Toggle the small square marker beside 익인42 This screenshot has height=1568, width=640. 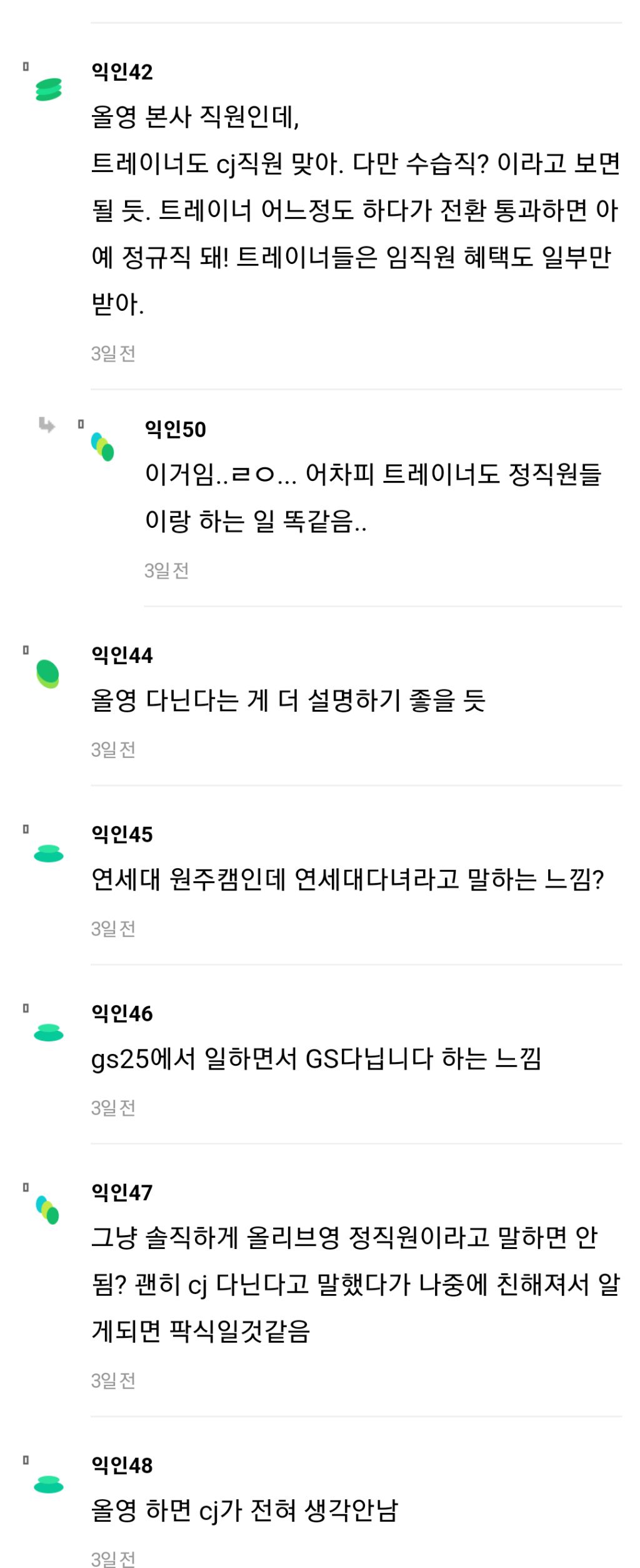(x=26, y=66)
